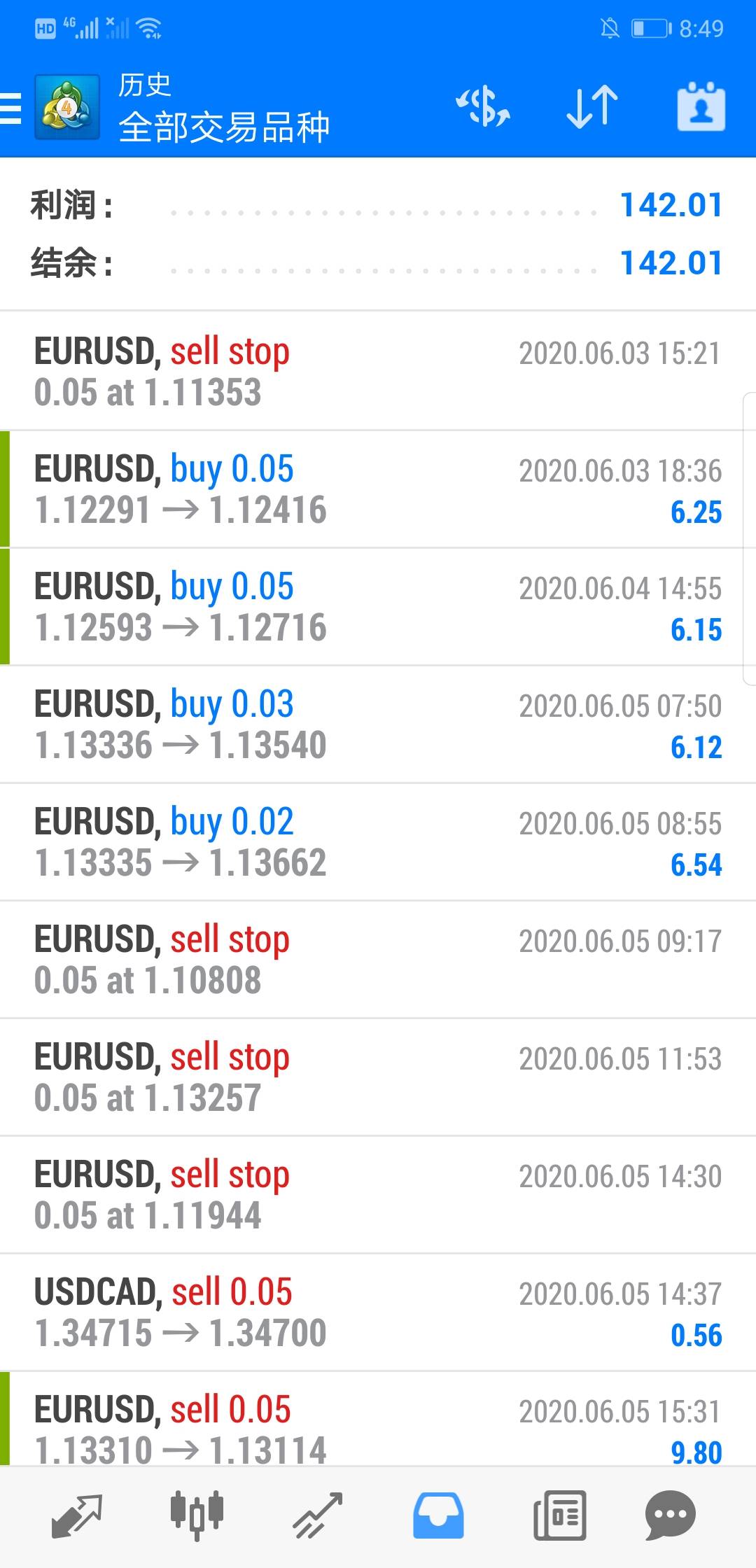This screenshot has height=1568, width=756.
Task: Open the EURUSD buy trade with 6.25 profit
Action: click(378, 489)
